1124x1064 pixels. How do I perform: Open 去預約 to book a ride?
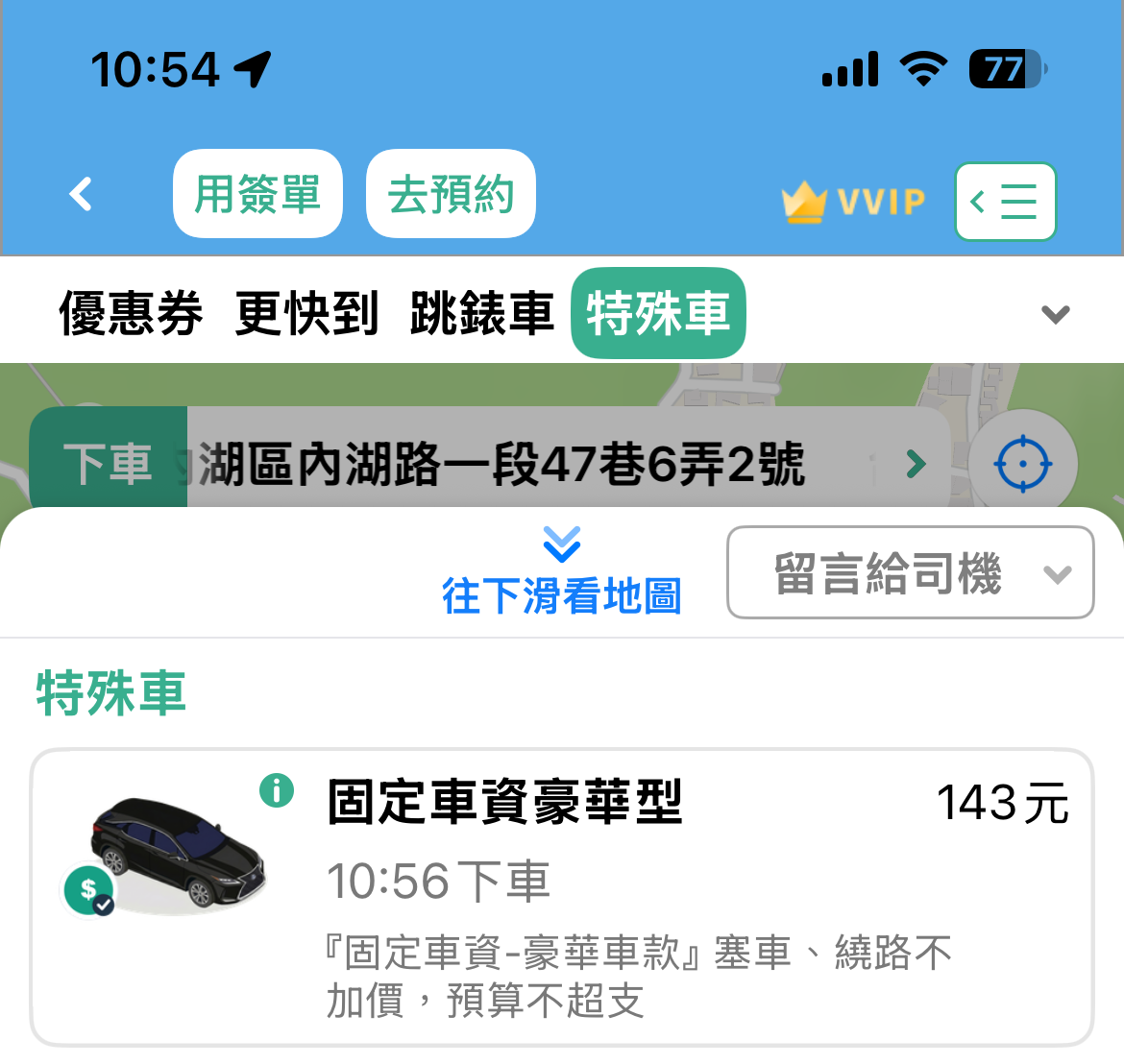coord(451,193)
